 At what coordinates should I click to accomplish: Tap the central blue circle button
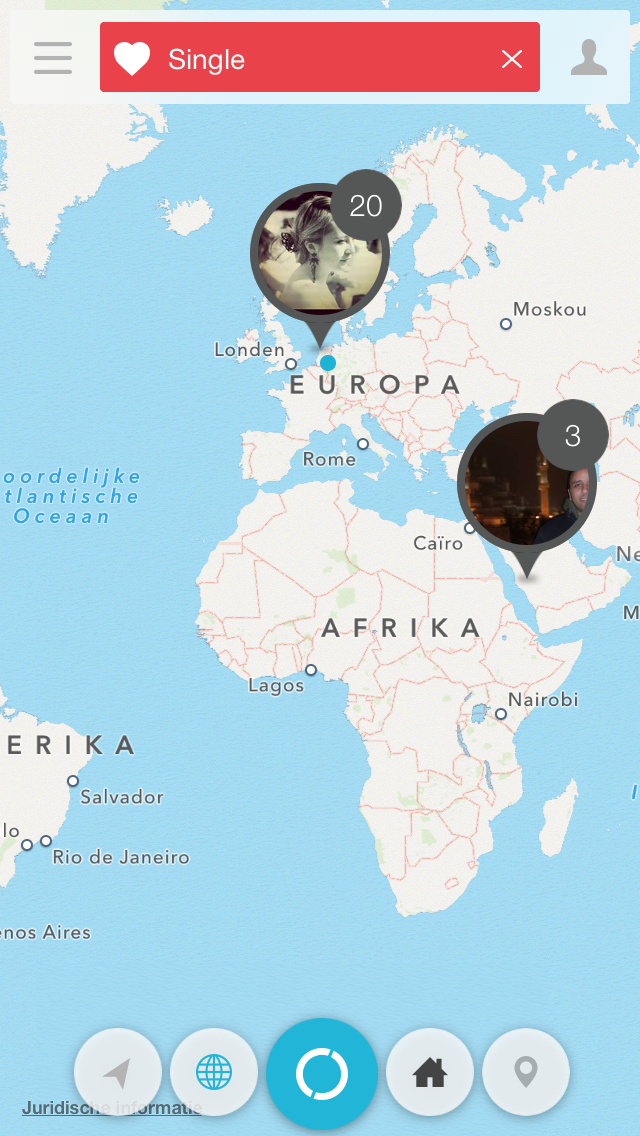coord(322,1074)
